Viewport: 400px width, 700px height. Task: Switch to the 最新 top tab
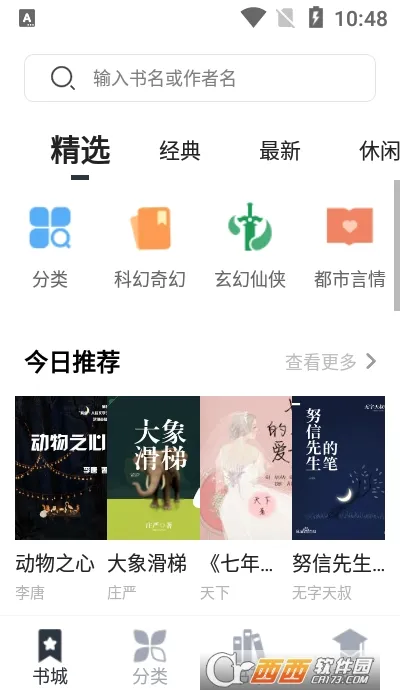pyautogui.click(x=280, y=151)
